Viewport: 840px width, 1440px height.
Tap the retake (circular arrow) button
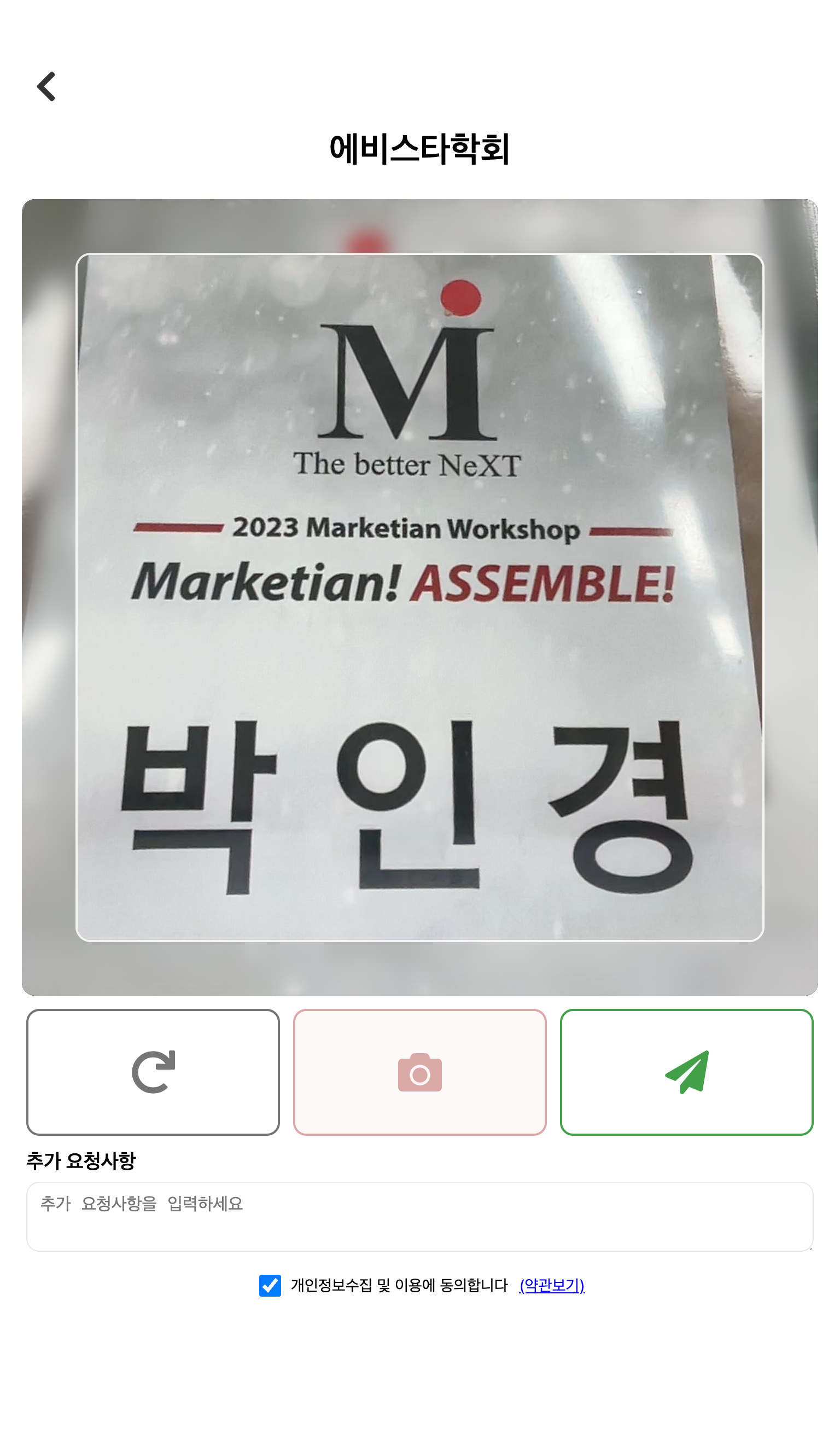pyautogui.click(x=153, y=1072)
